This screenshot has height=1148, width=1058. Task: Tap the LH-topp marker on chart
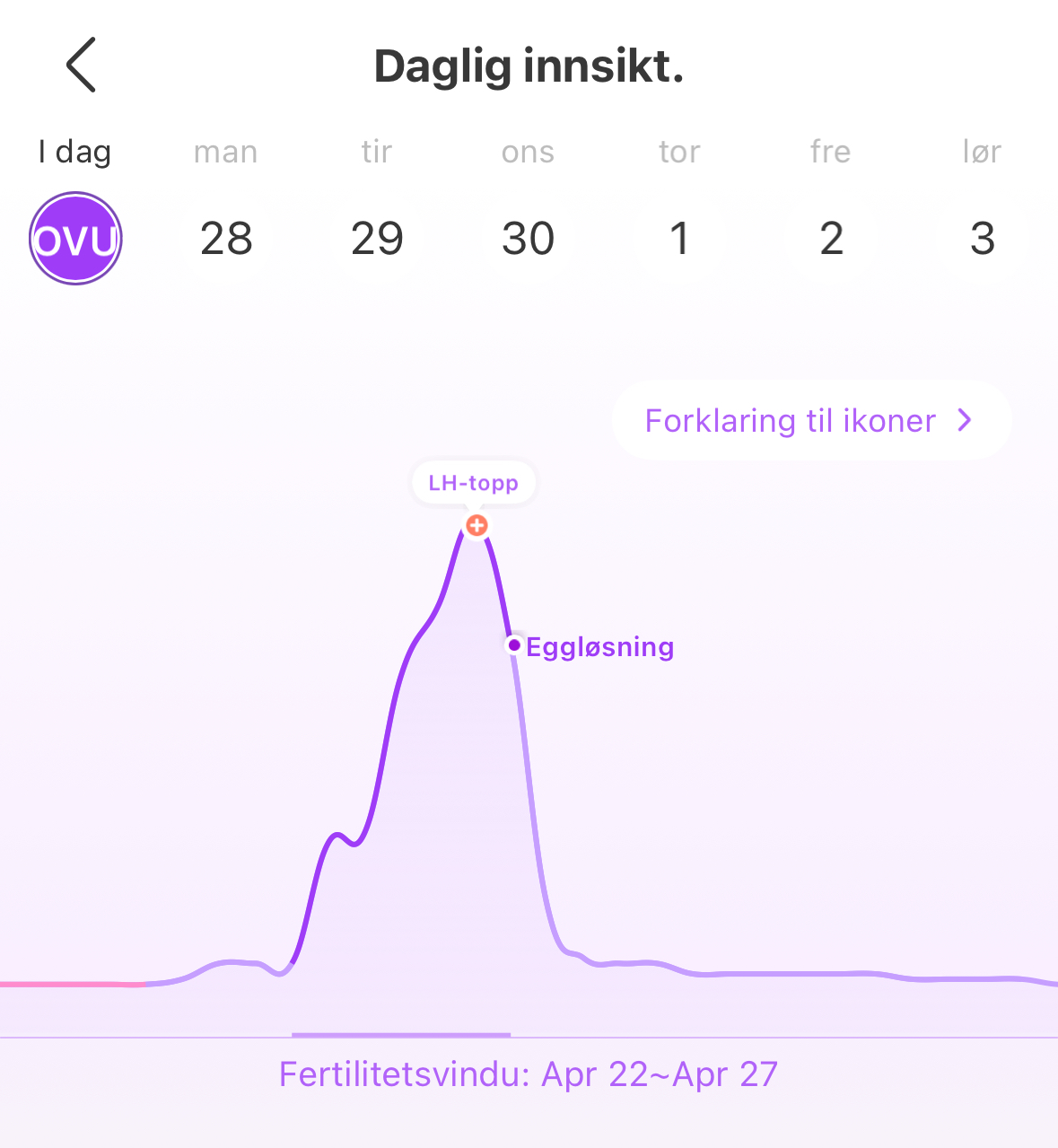point(477,525)
